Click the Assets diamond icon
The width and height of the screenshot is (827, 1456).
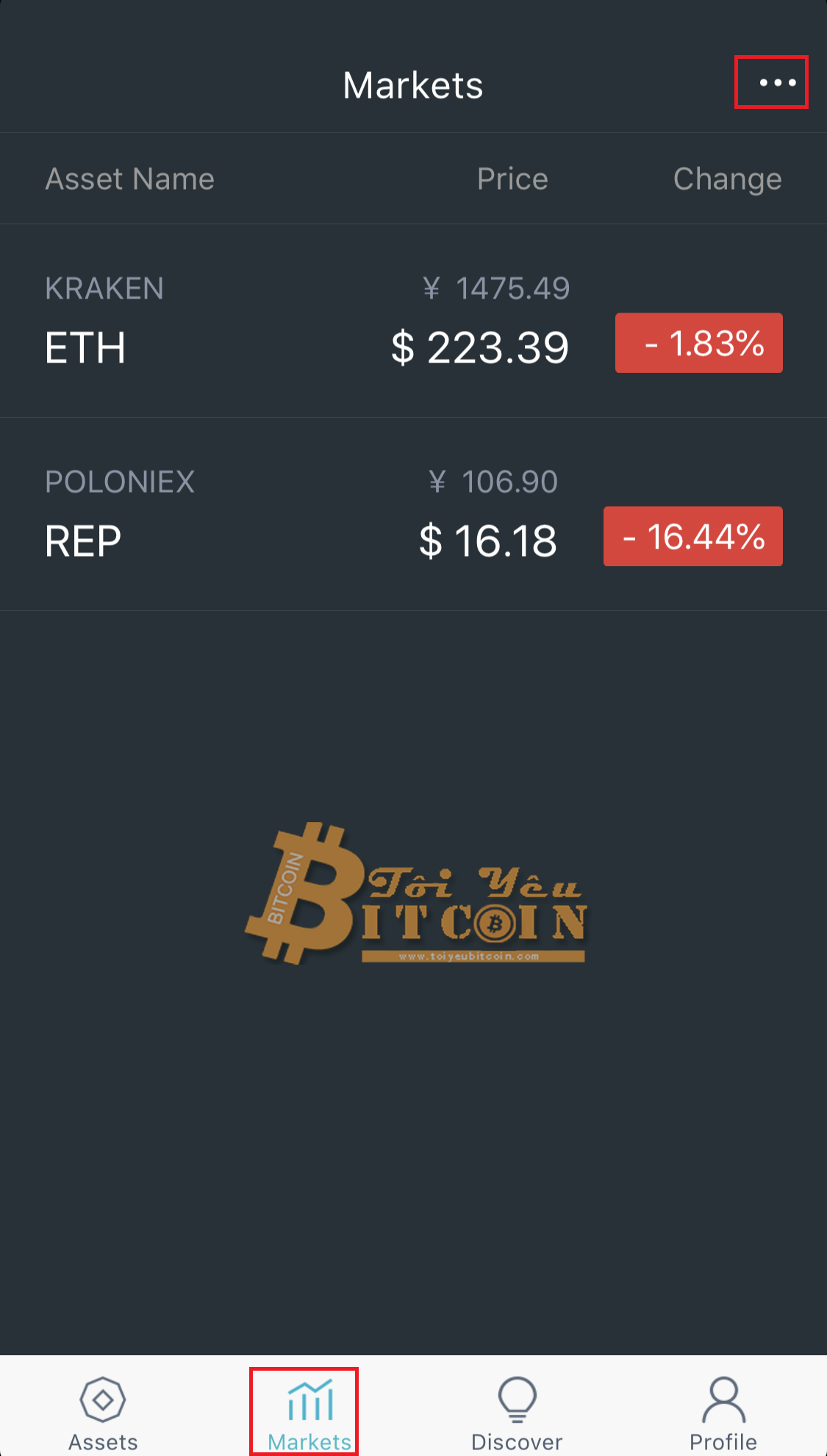[103, 1401]
